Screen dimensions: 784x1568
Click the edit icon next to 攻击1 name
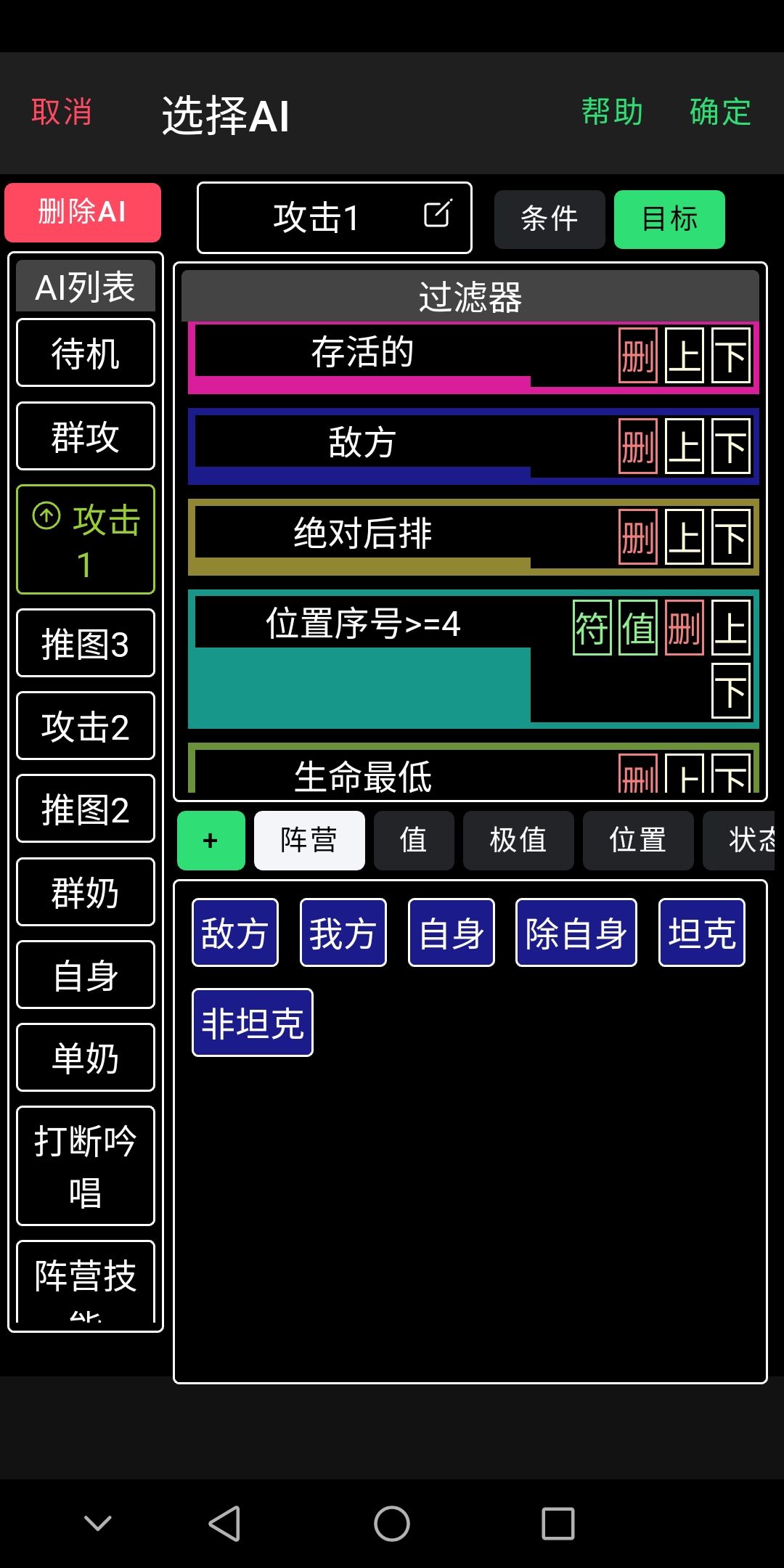(436, 216)
